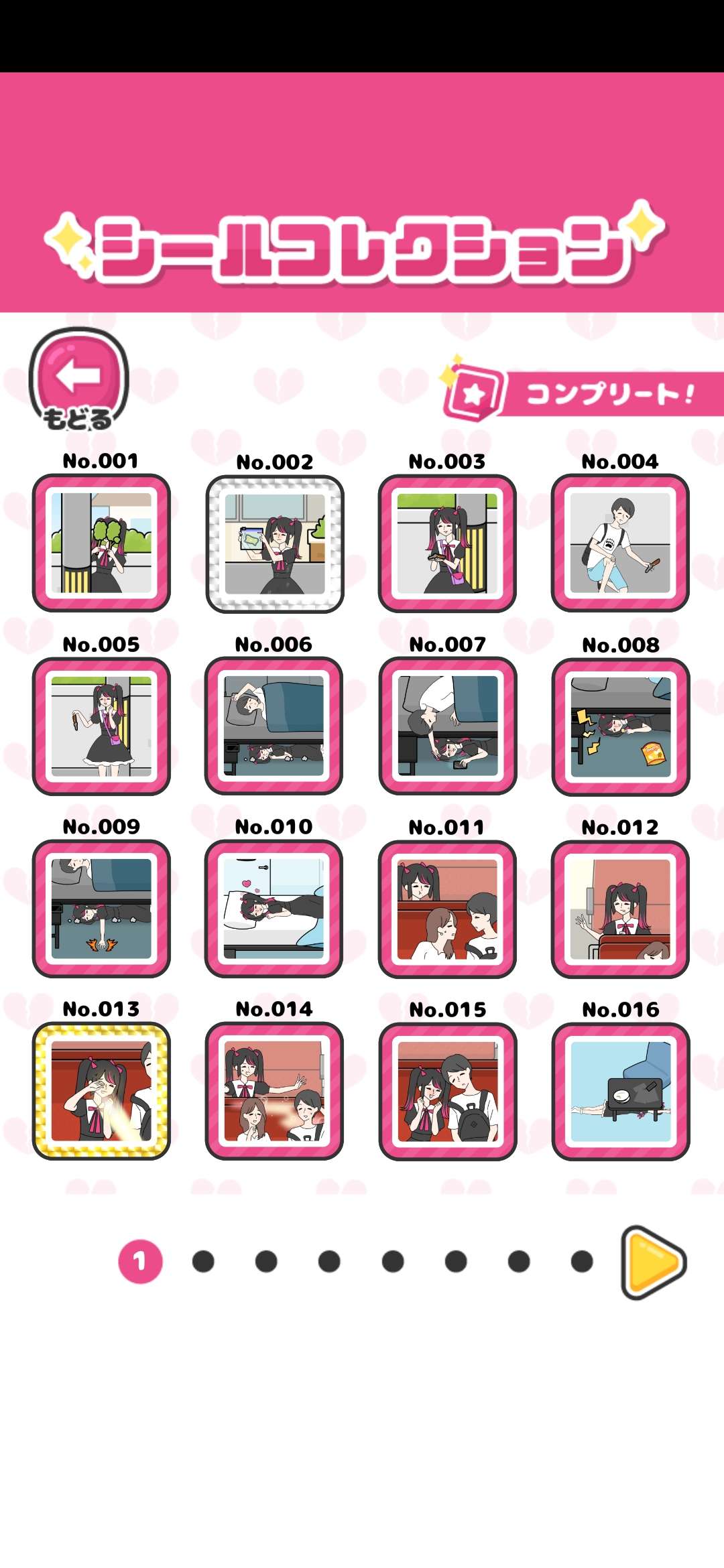724x1568 pixels.
Task: Select sticker No.014
Action: (274, 1091)
